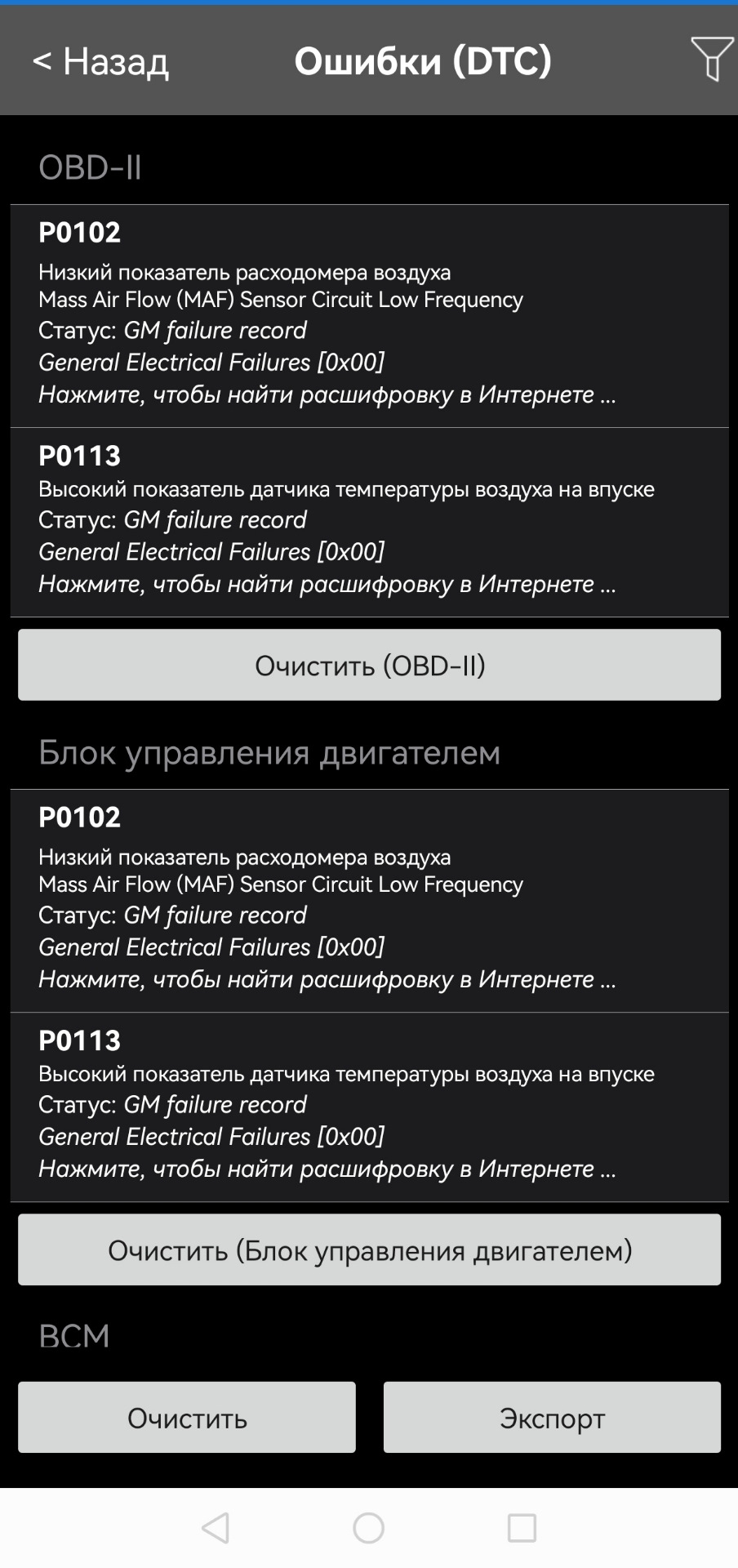
Task: Export errors with Экспорт button
Action: pyautogui.click(x=552, y=1417)
